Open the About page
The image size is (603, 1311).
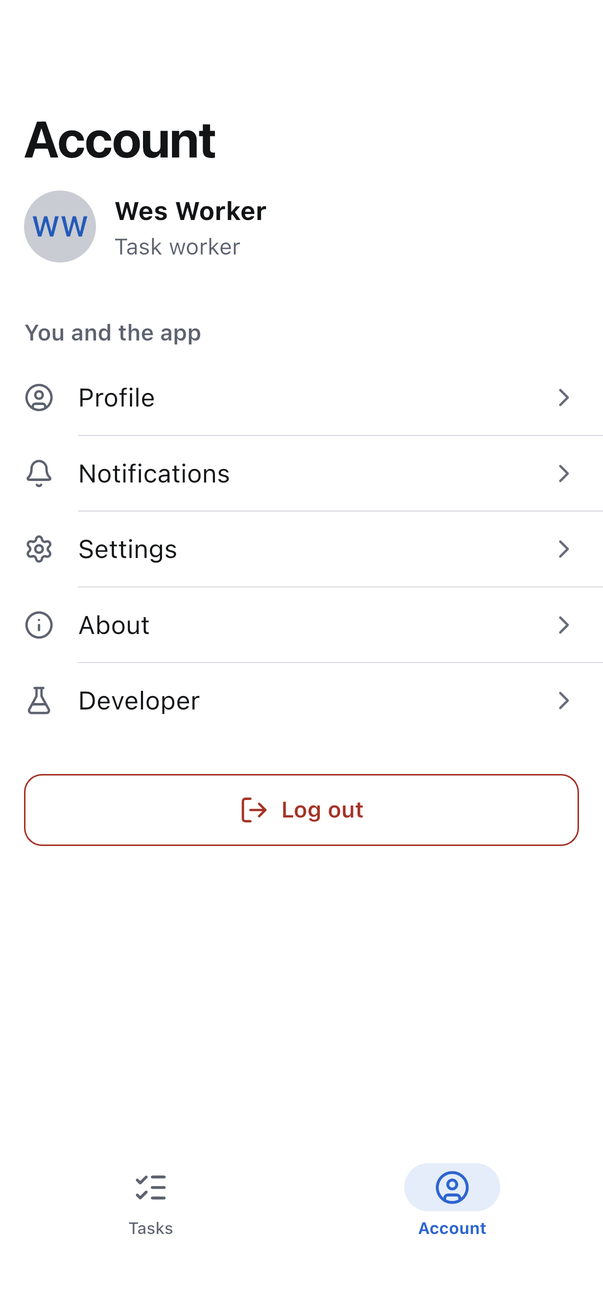coord(301,626)
